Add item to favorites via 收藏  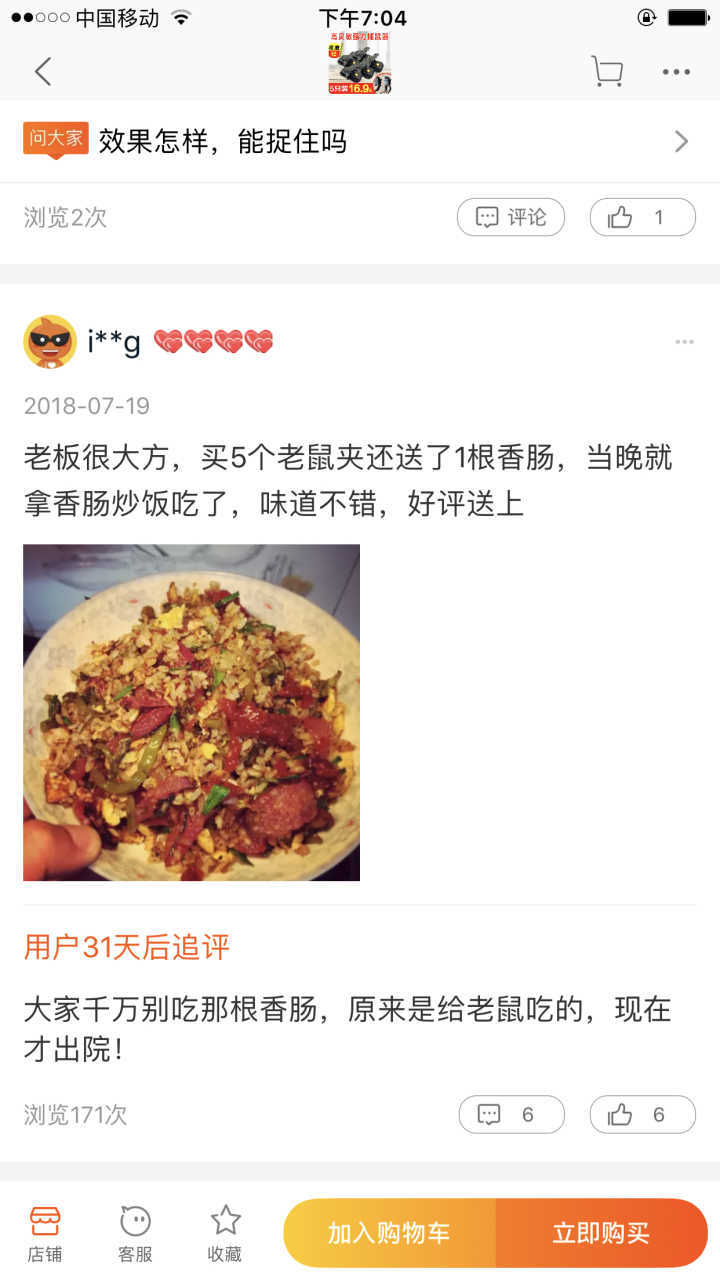[x=225, y=1233]
